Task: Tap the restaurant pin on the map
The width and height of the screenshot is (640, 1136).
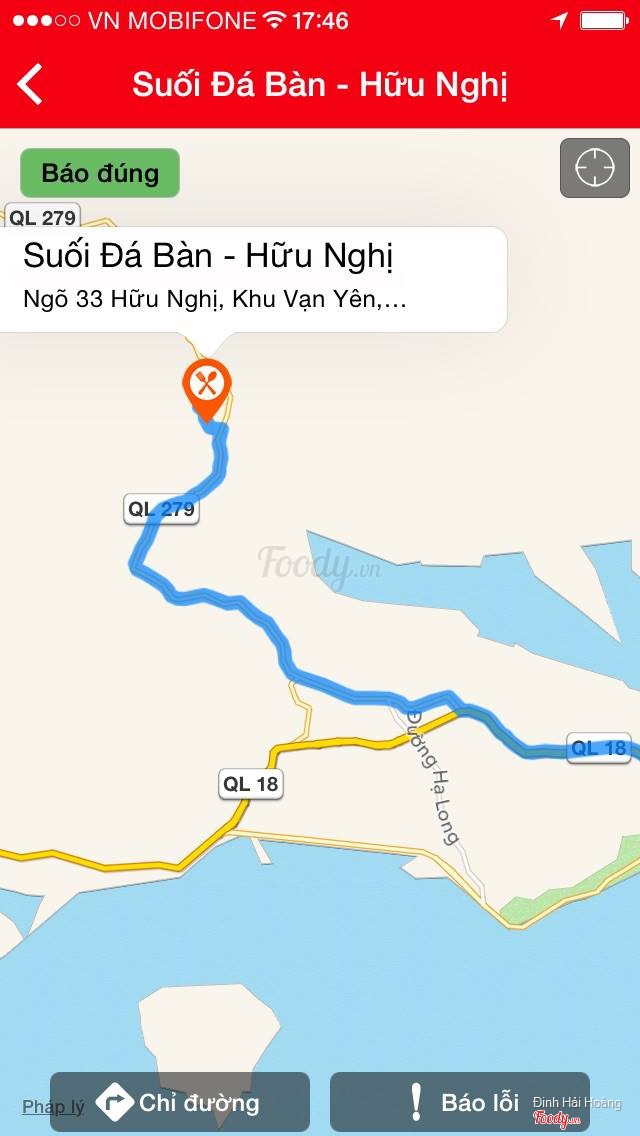Action: coord(207,386)
